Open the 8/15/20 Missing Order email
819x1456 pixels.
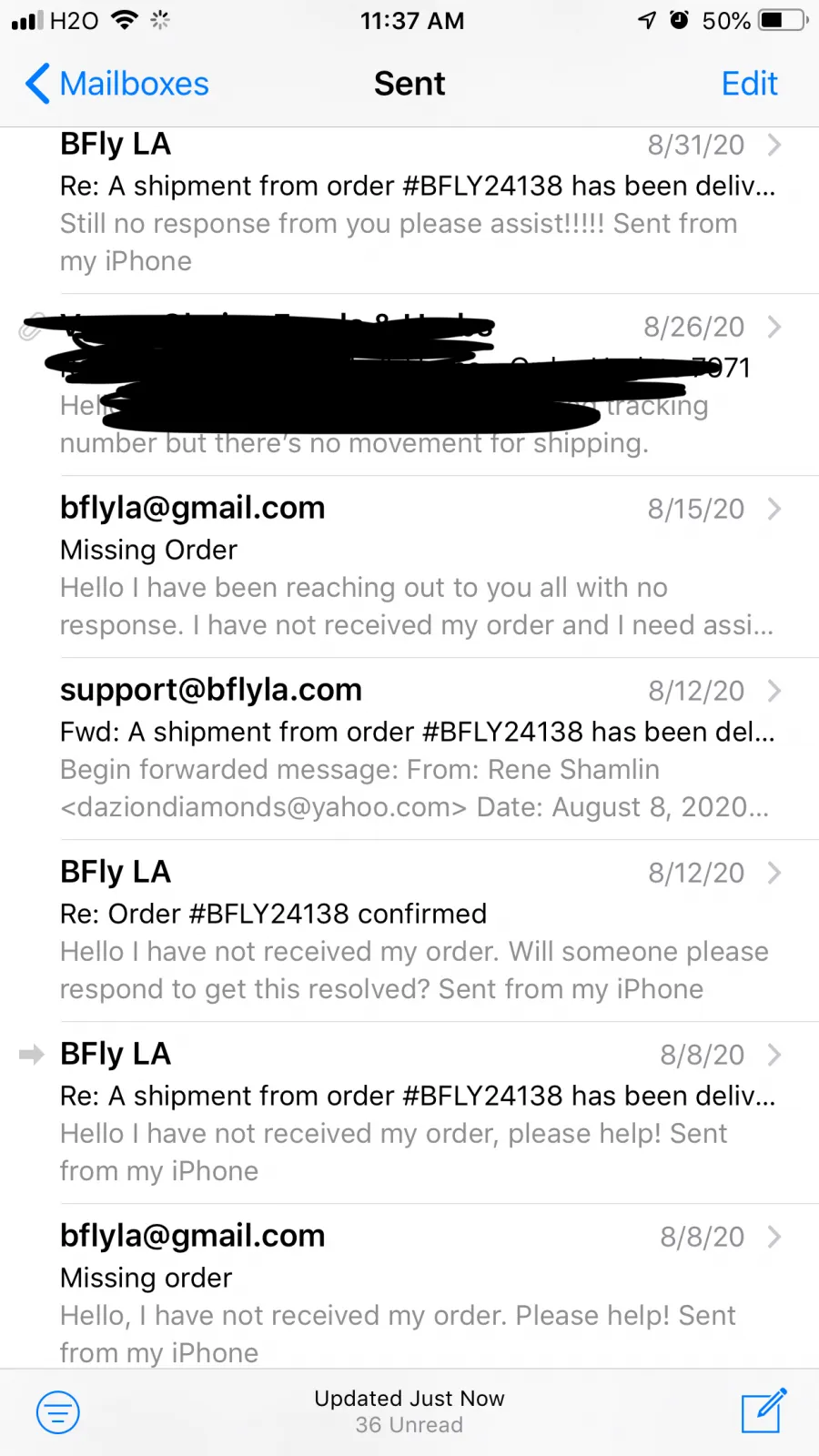(x=409, y=567)
